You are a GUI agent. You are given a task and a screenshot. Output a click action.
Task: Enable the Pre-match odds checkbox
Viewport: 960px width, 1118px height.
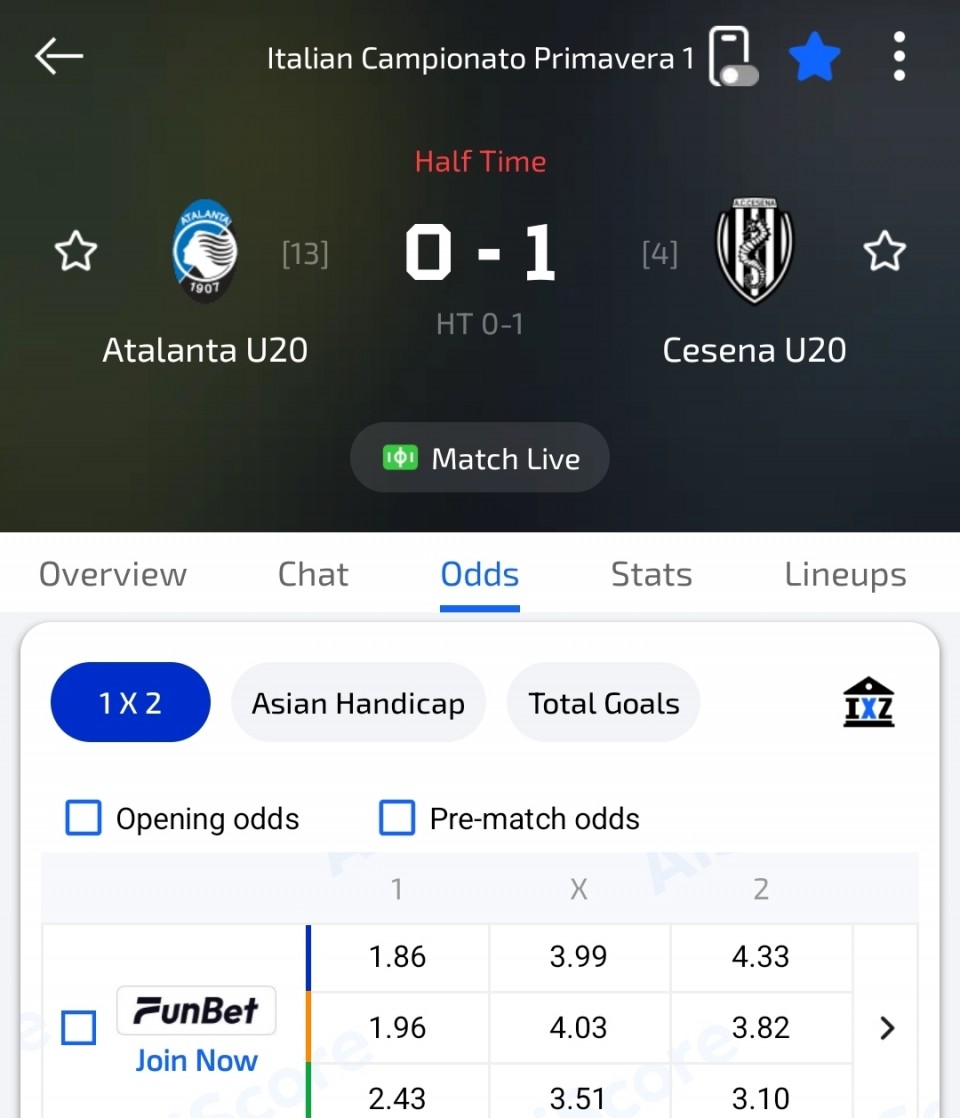coord(397,819)
